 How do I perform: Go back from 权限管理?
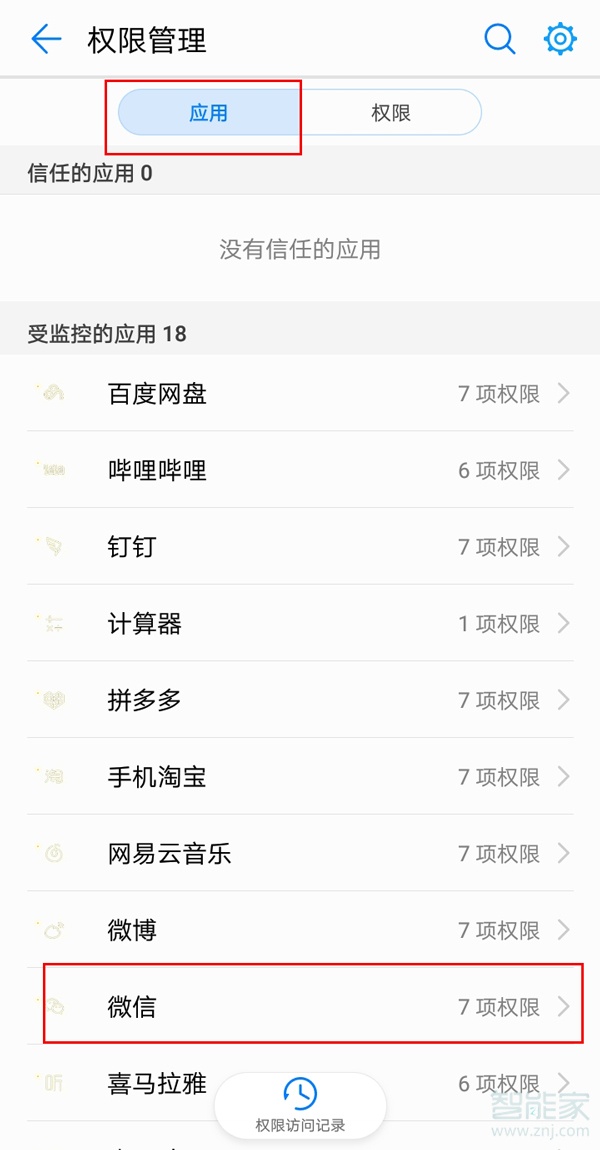click(46, 40)
